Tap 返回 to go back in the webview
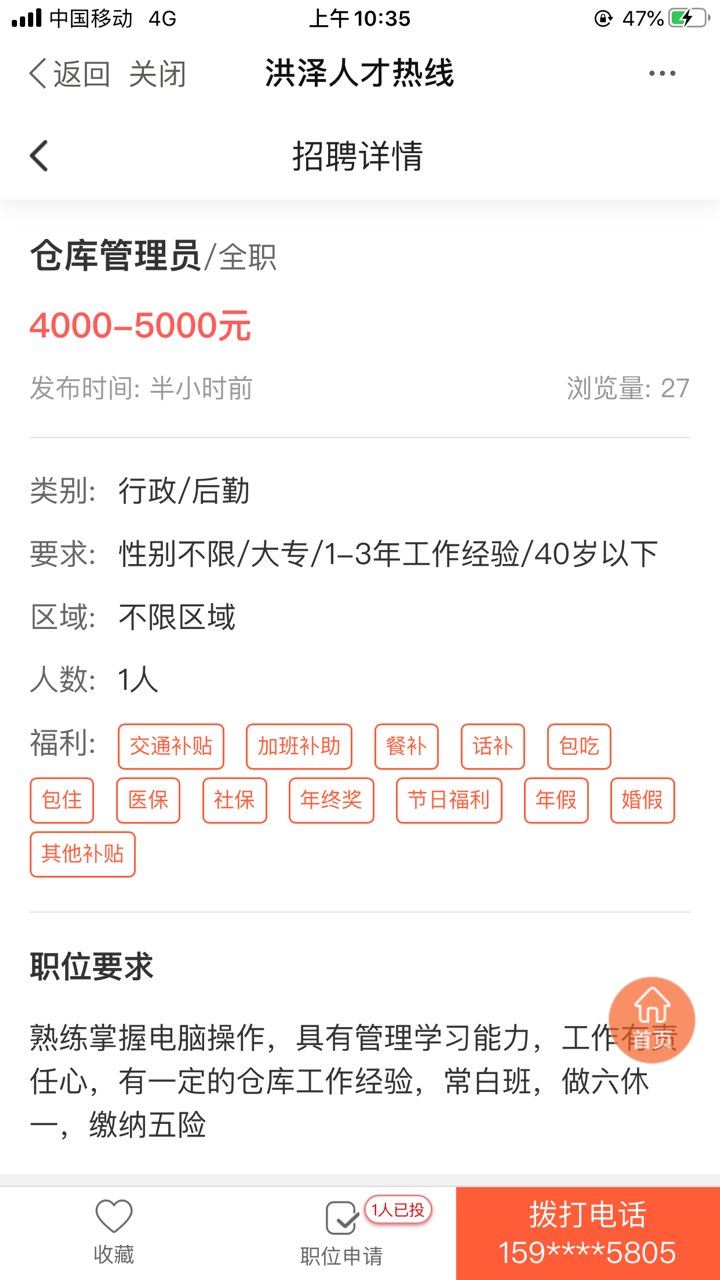Screen dimensions: 720x1280 pos(69,74)
